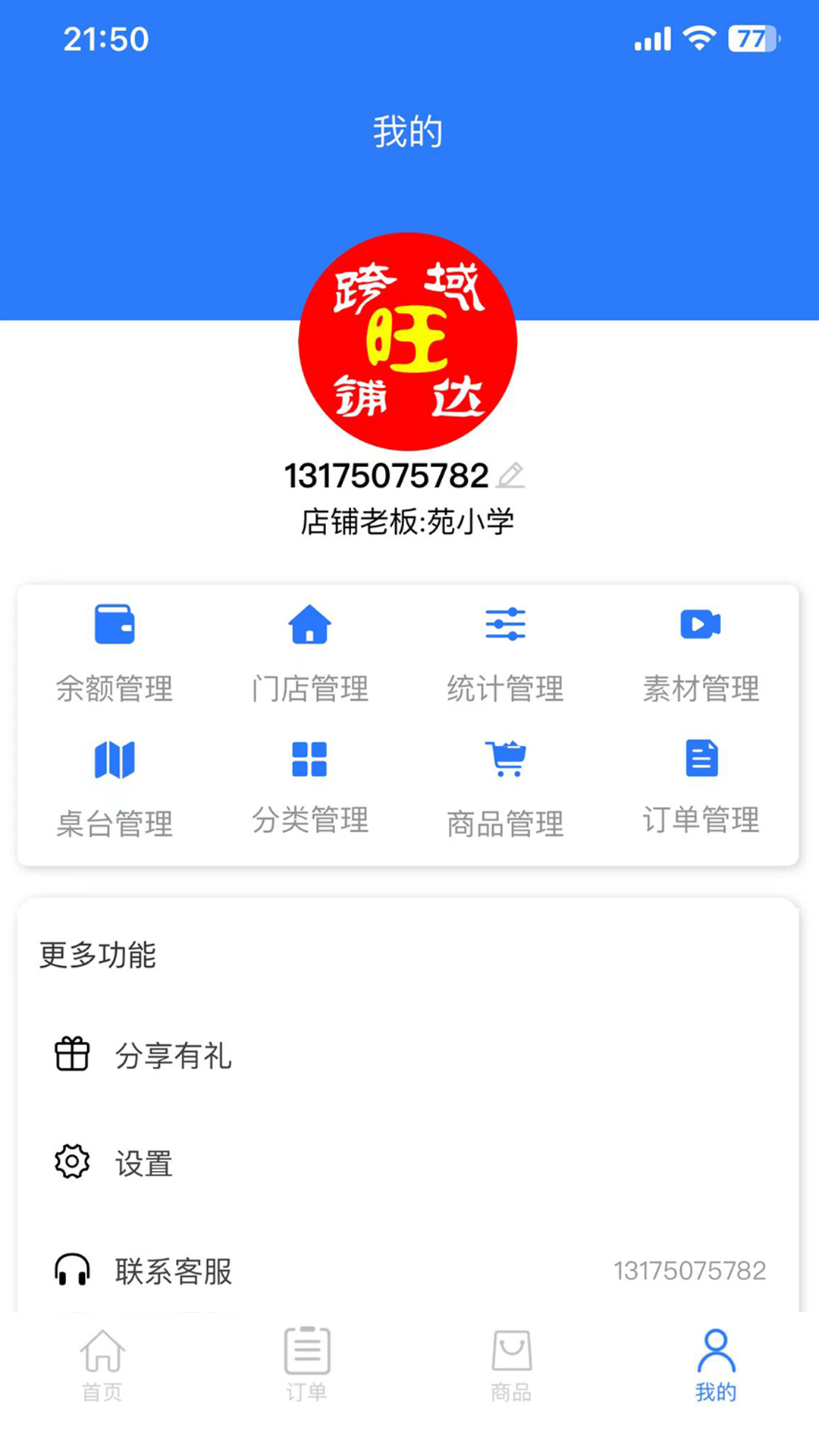
Task: Open 订单管理 order management
Action: coord(701,785)
